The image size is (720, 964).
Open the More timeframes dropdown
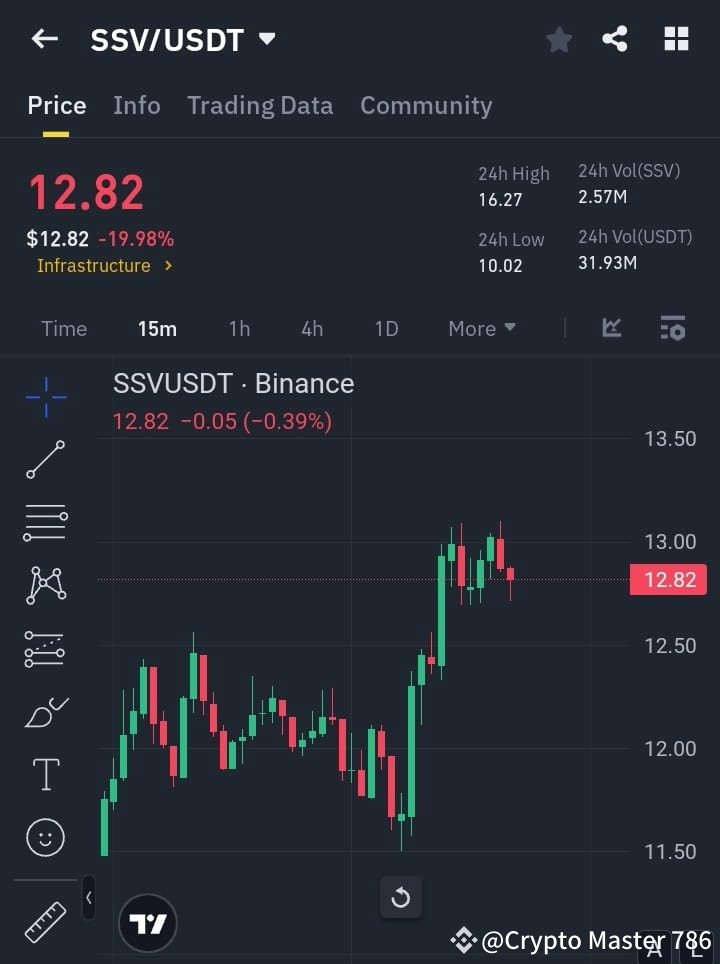(x=481, y=328)
